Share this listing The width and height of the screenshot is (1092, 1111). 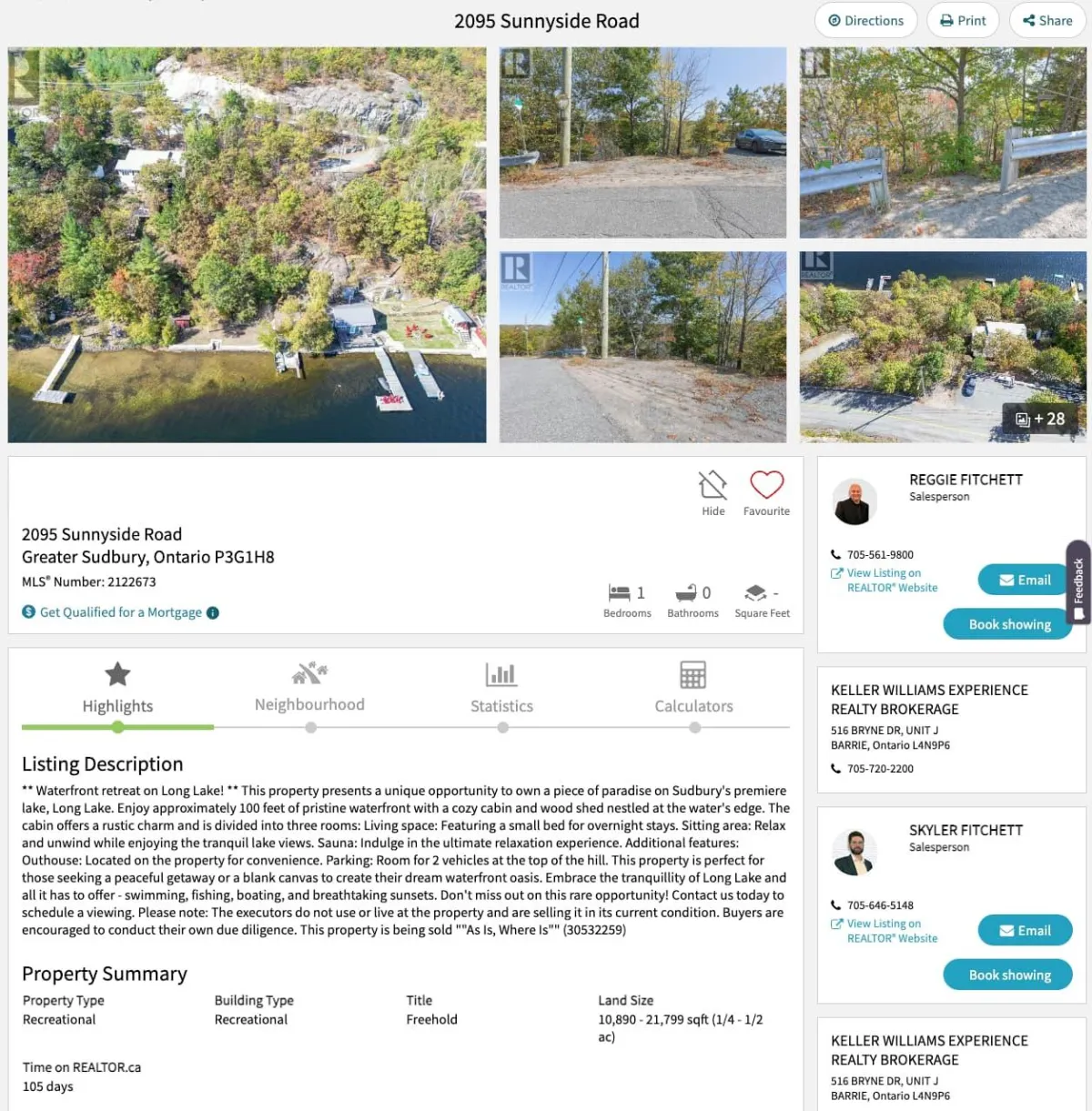point(1046,21)
